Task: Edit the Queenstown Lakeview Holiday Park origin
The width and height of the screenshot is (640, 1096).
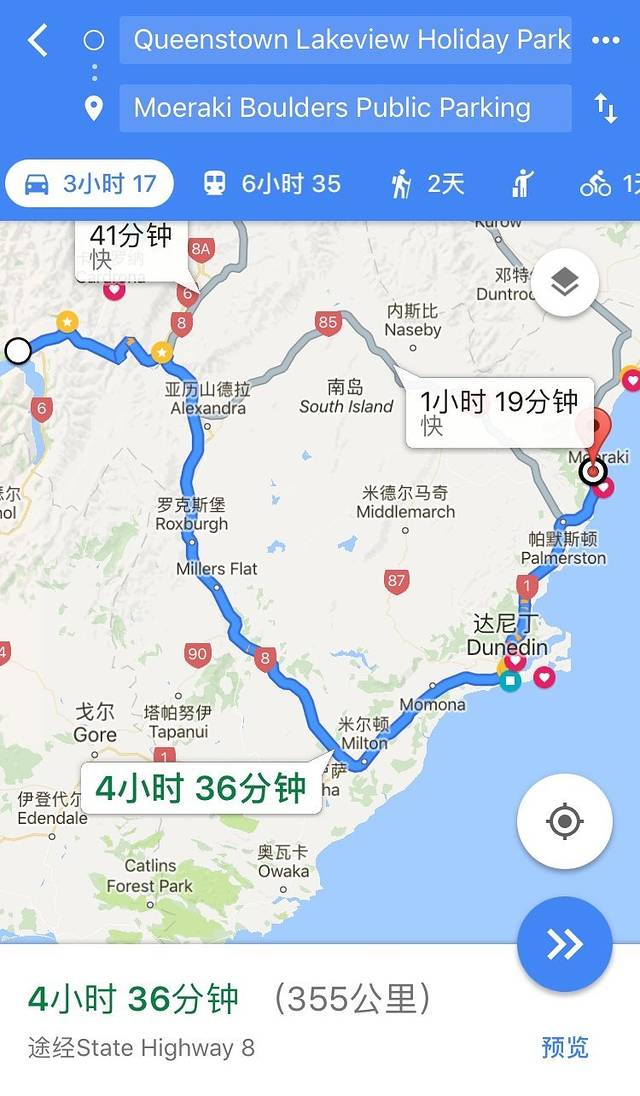Action: 345,41
